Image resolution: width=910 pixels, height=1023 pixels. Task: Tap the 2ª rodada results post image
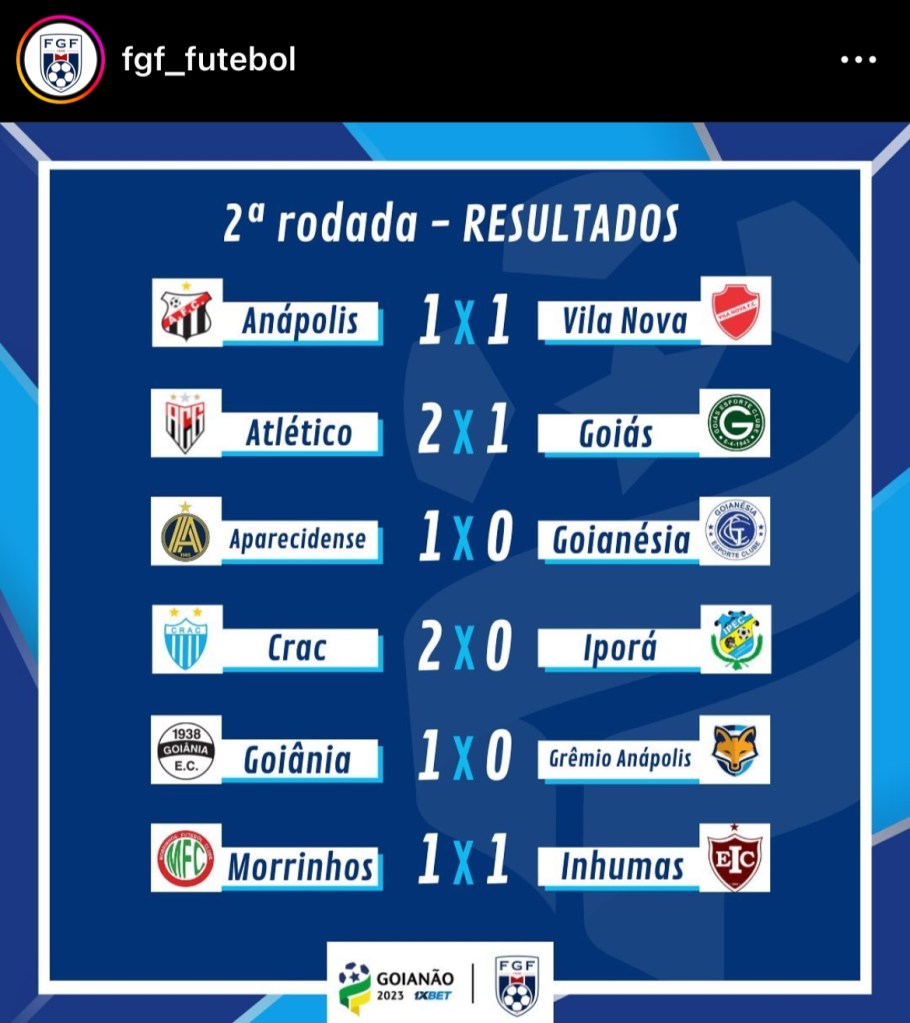455,572
